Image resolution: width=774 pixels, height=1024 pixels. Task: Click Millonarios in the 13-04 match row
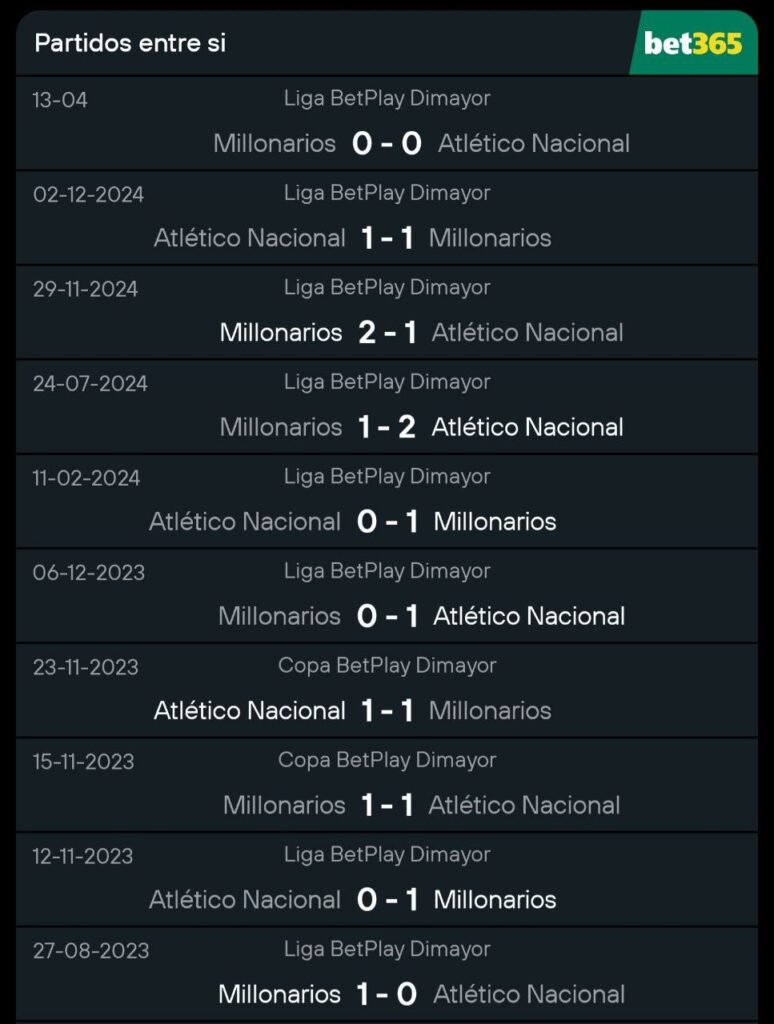click(x=272, y=143)
